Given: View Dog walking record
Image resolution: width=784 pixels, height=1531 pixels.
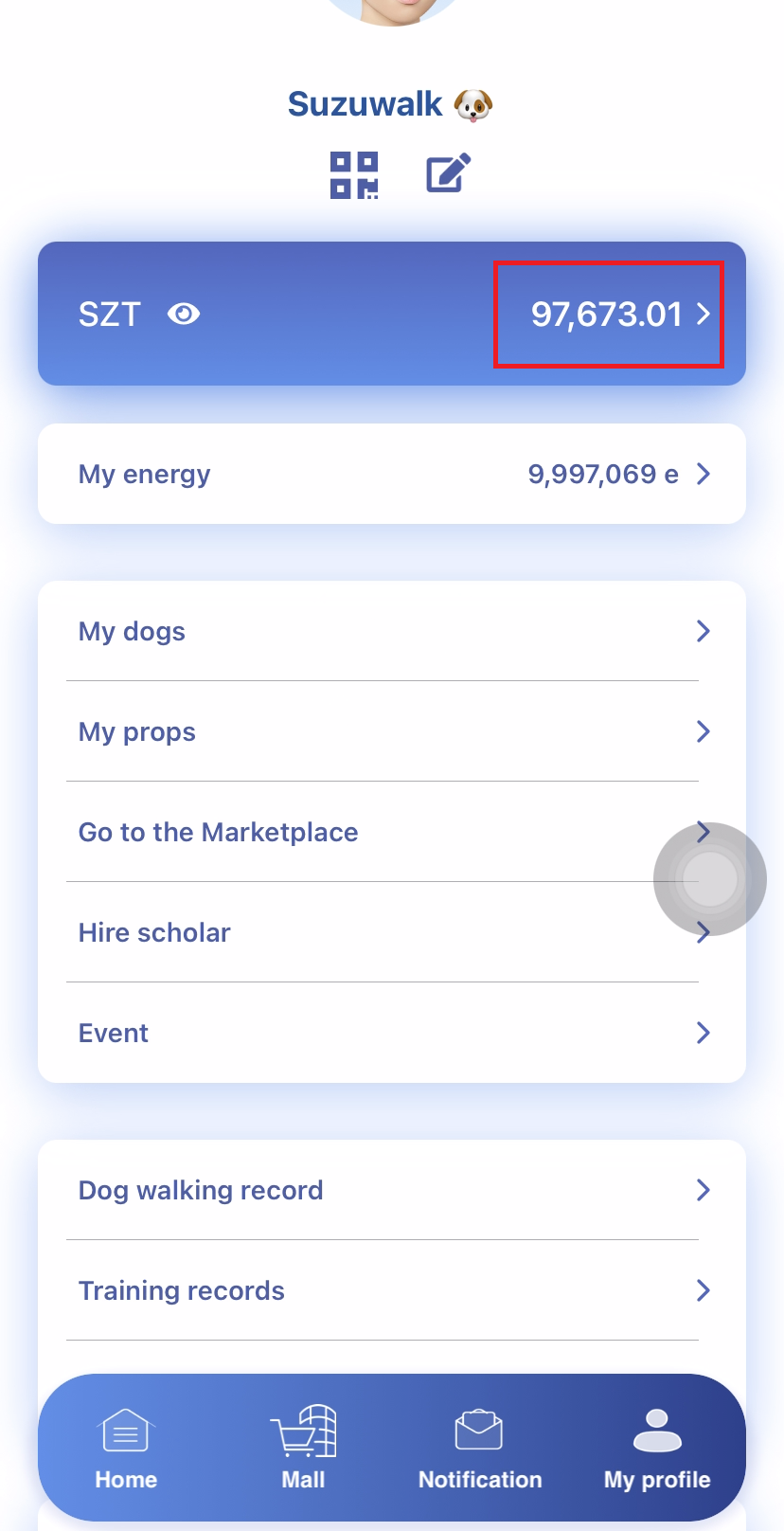Looking at the screenshot, I should click(x=392, y=1190).
